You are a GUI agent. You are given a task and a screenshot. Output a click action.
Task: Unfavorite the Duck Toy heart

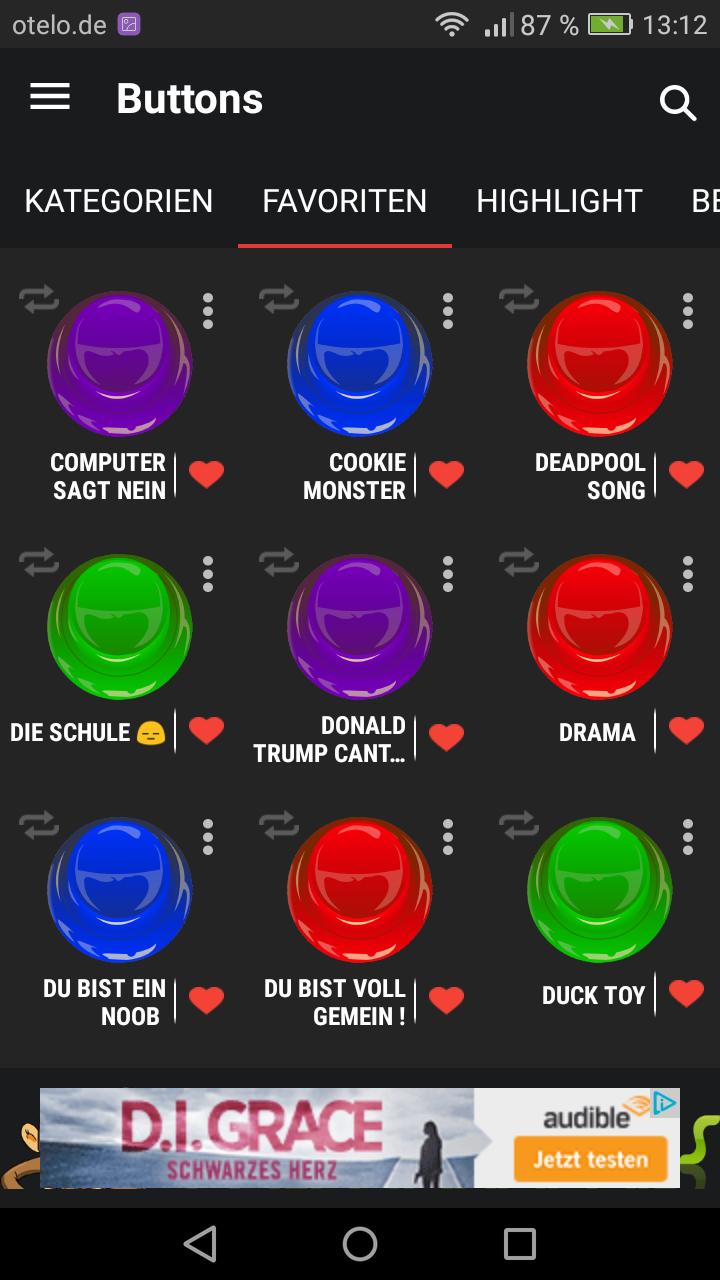pyautogui.click(x=686, y=994)
